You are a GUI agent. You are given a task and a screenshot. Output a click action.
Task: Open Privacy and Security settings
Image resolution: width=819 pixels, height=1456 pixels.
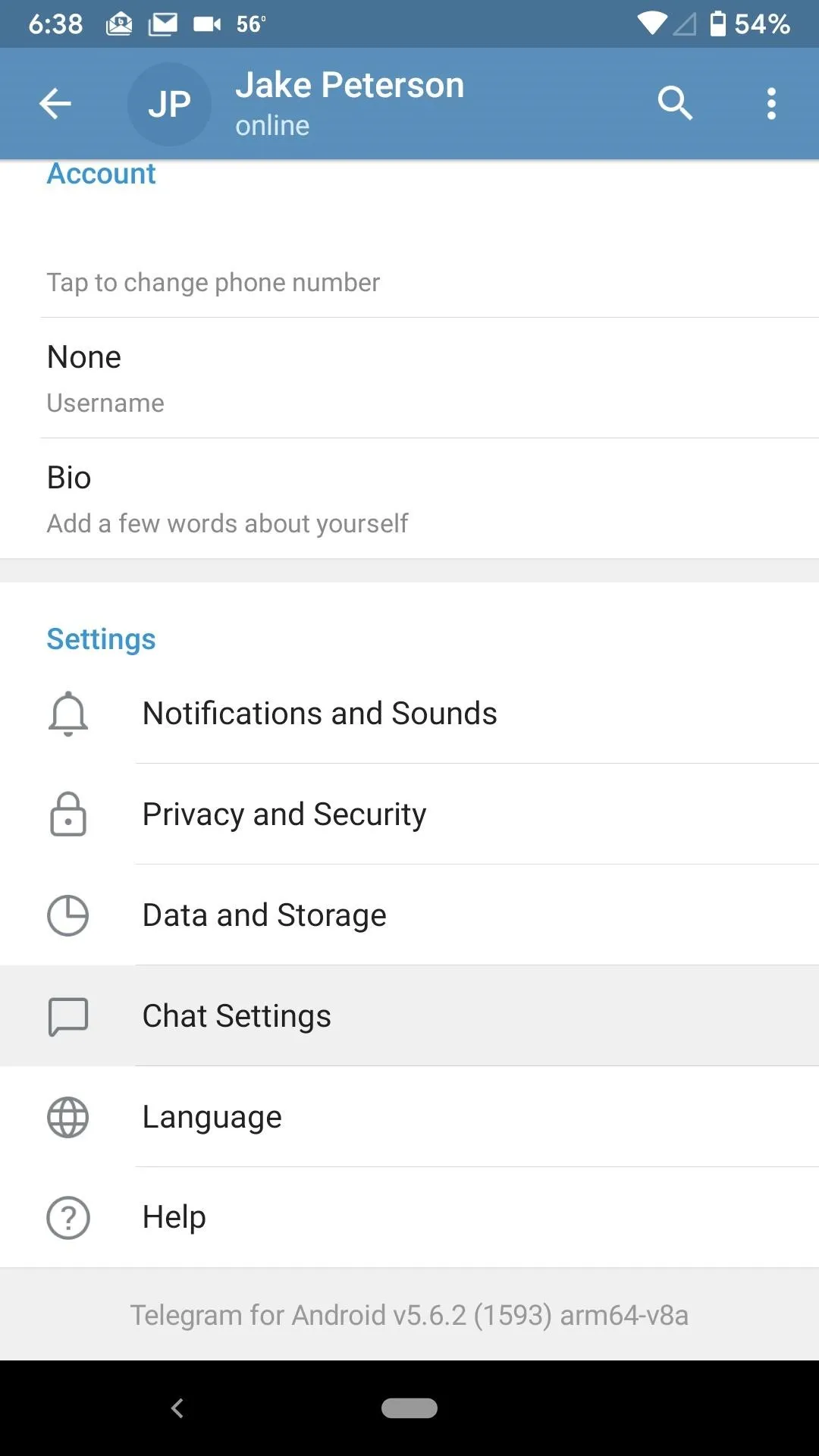click(x=409, y=814)
